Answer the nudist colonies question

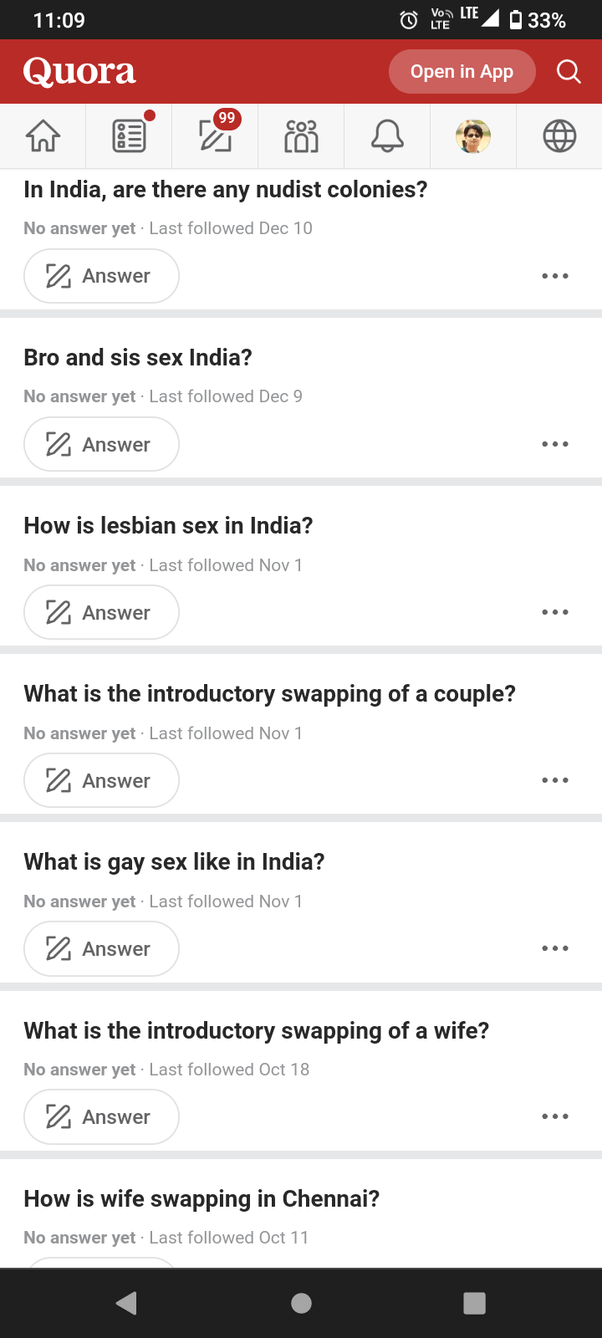[x=101, y=276]
